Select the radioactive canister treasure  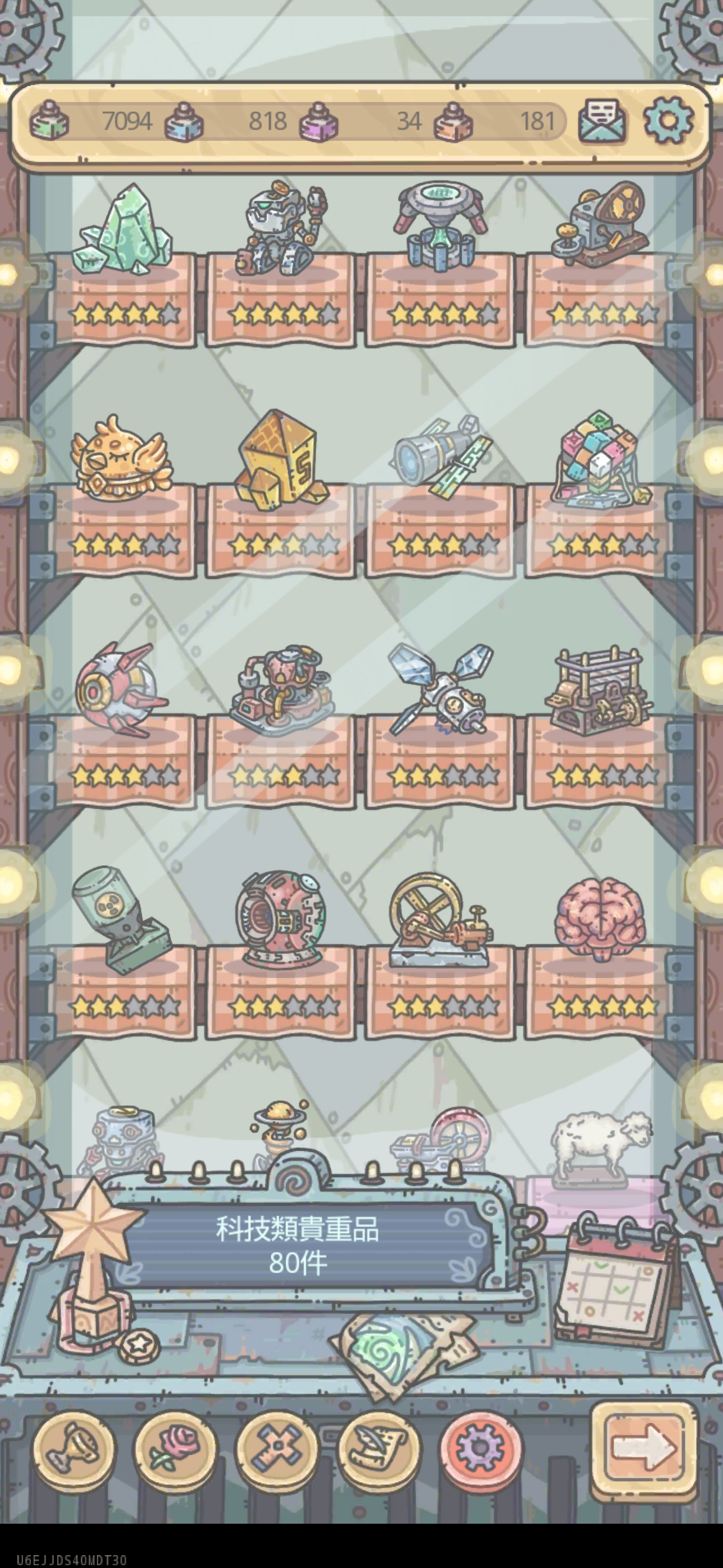[121, 919]
